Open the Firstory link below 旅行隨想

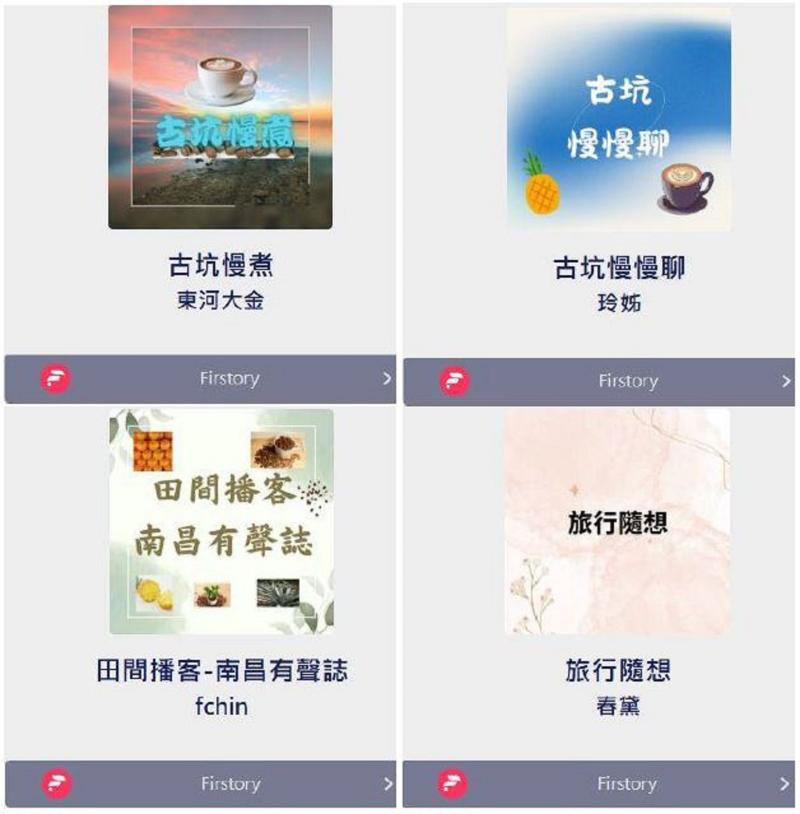(x=626, y=784)
